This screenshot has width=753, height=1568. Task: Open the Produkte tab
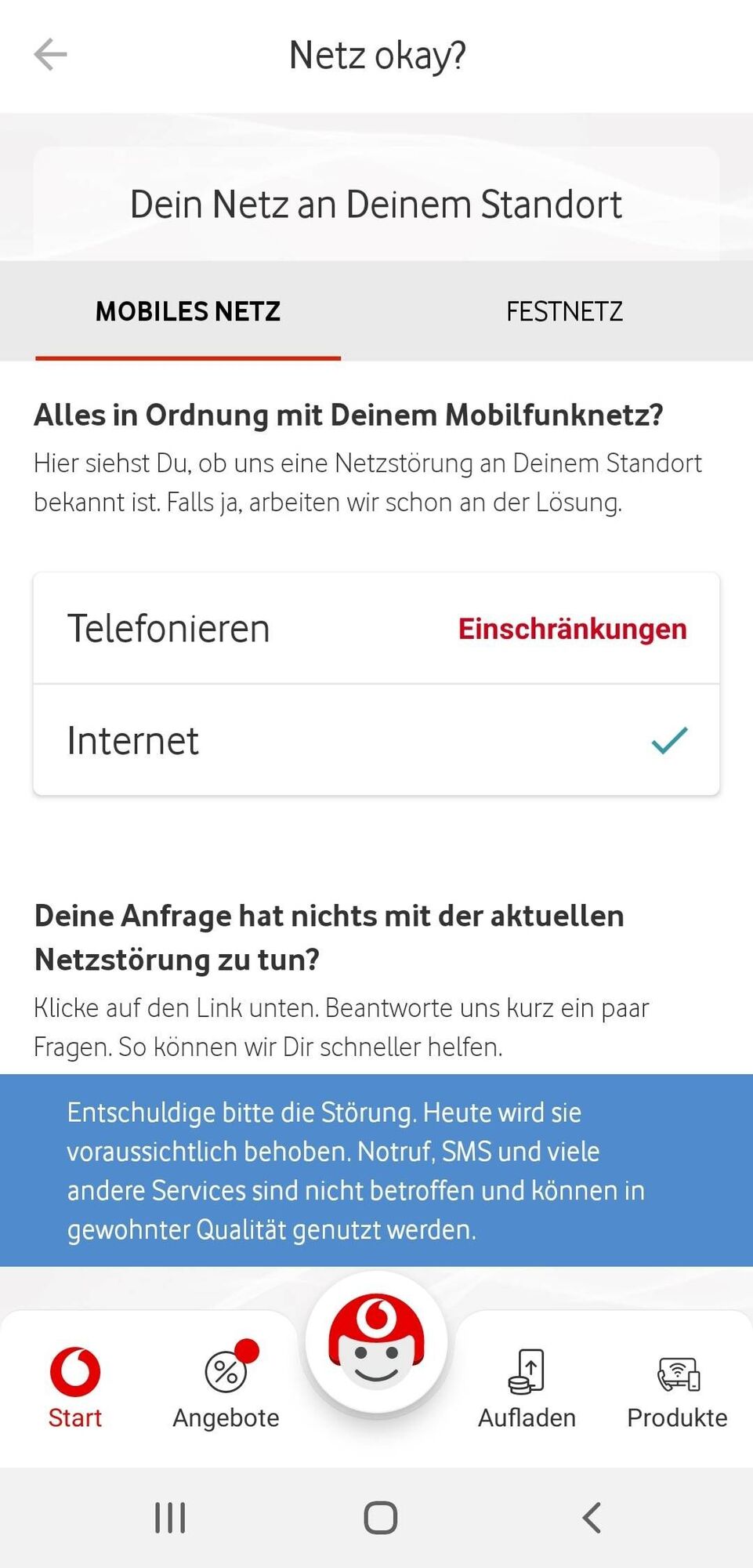(677, 1388)
